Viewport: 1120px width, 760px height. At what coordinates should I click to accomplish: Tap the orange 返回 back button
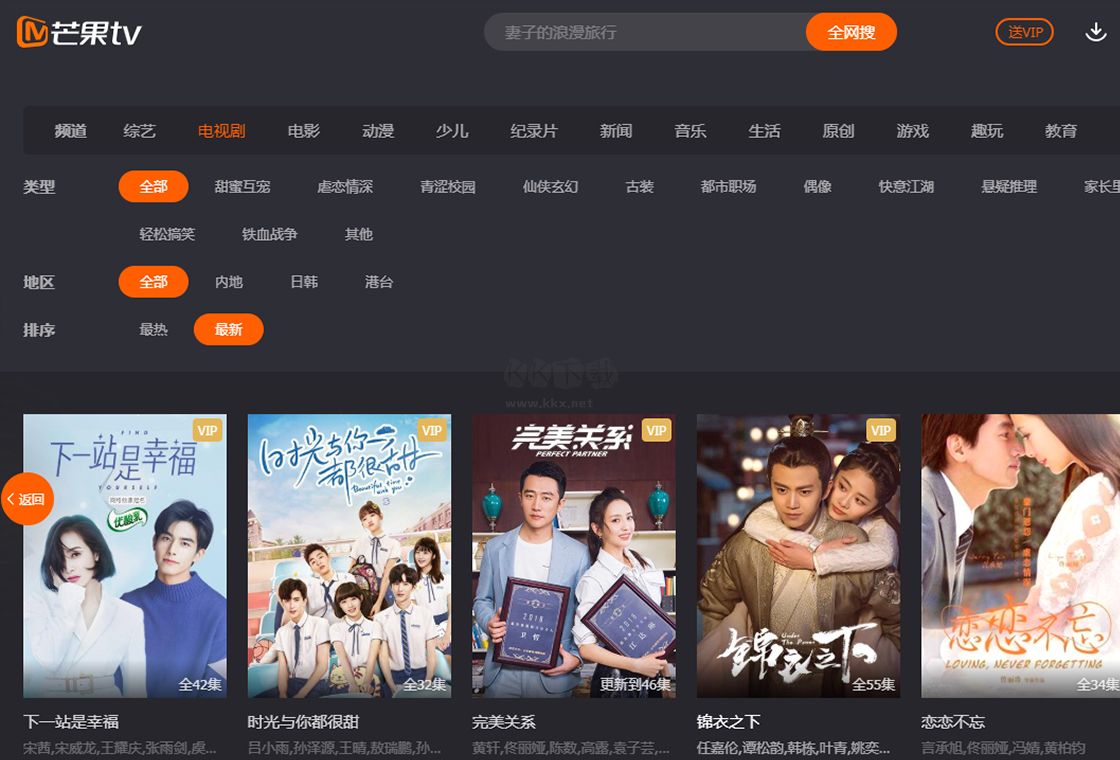(x=27, y=499)
